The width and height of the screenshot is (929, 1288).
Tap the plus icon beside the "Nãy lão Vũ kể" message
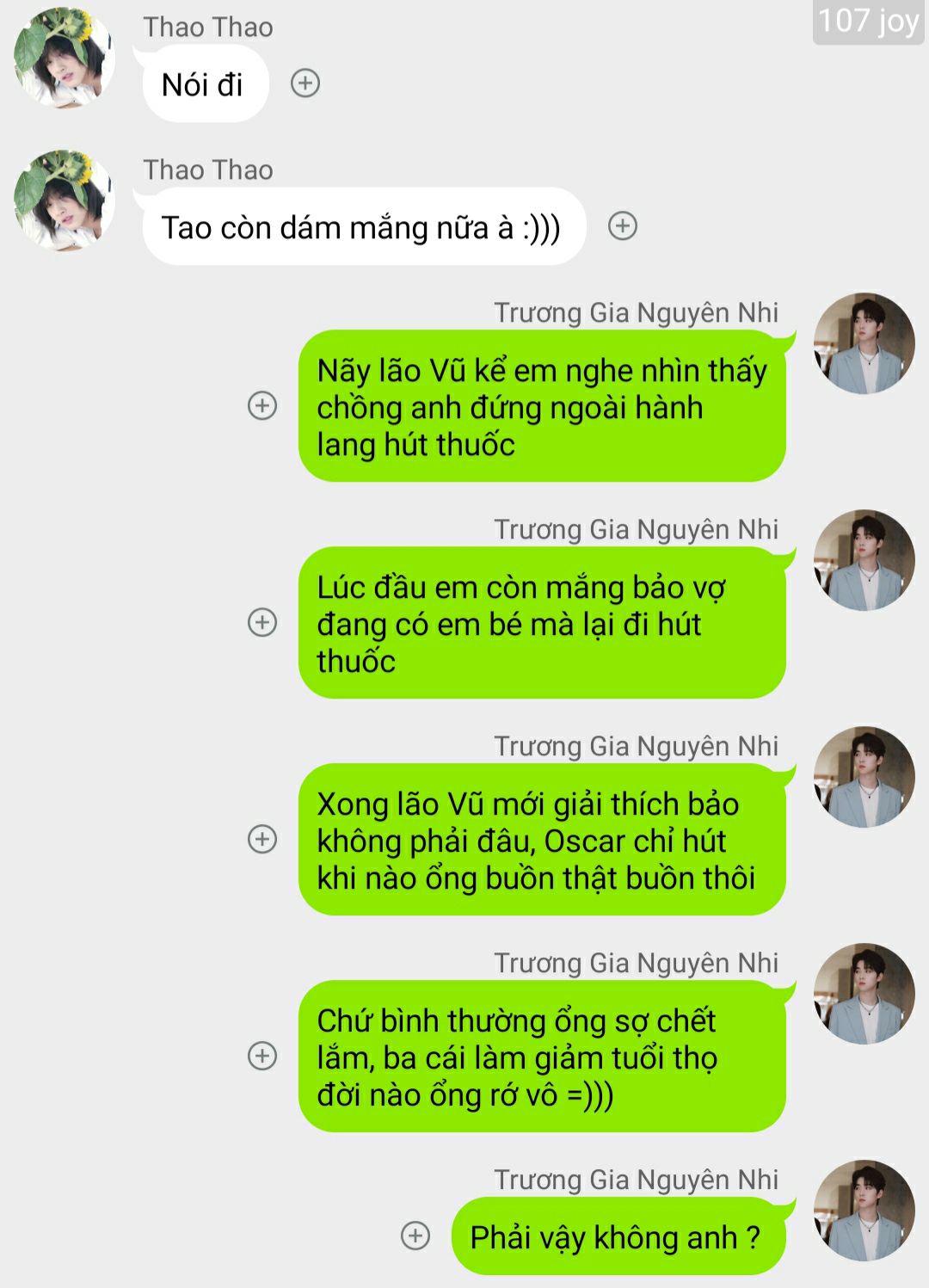pos(262,405)
